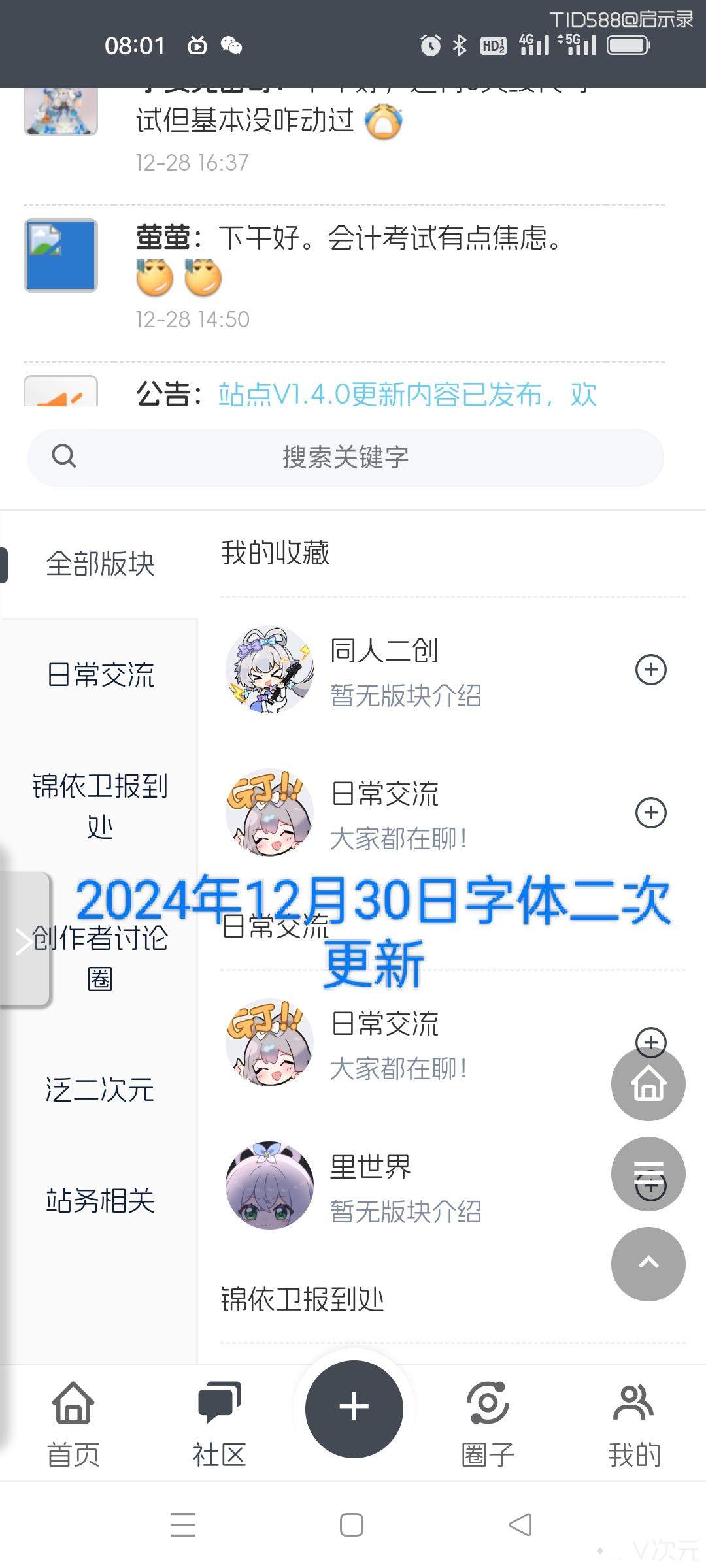
Task: Add 同人二创 board with plus icon
Action: coord(651,670)
